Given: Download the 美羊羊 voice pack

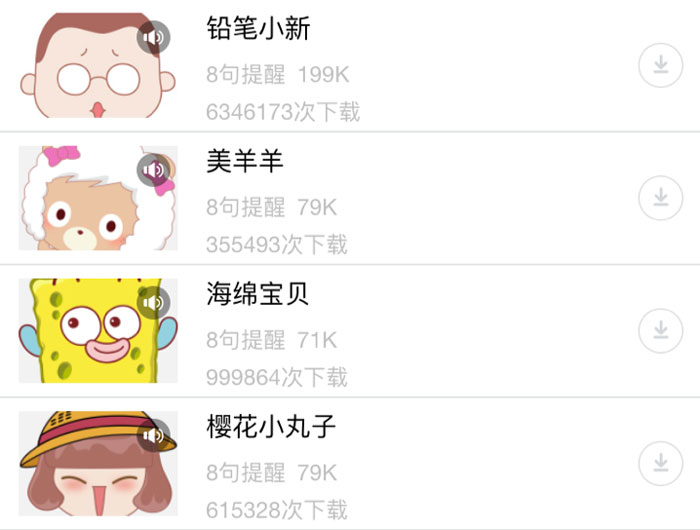Looking at the screenshot, I should coord(660,198).
